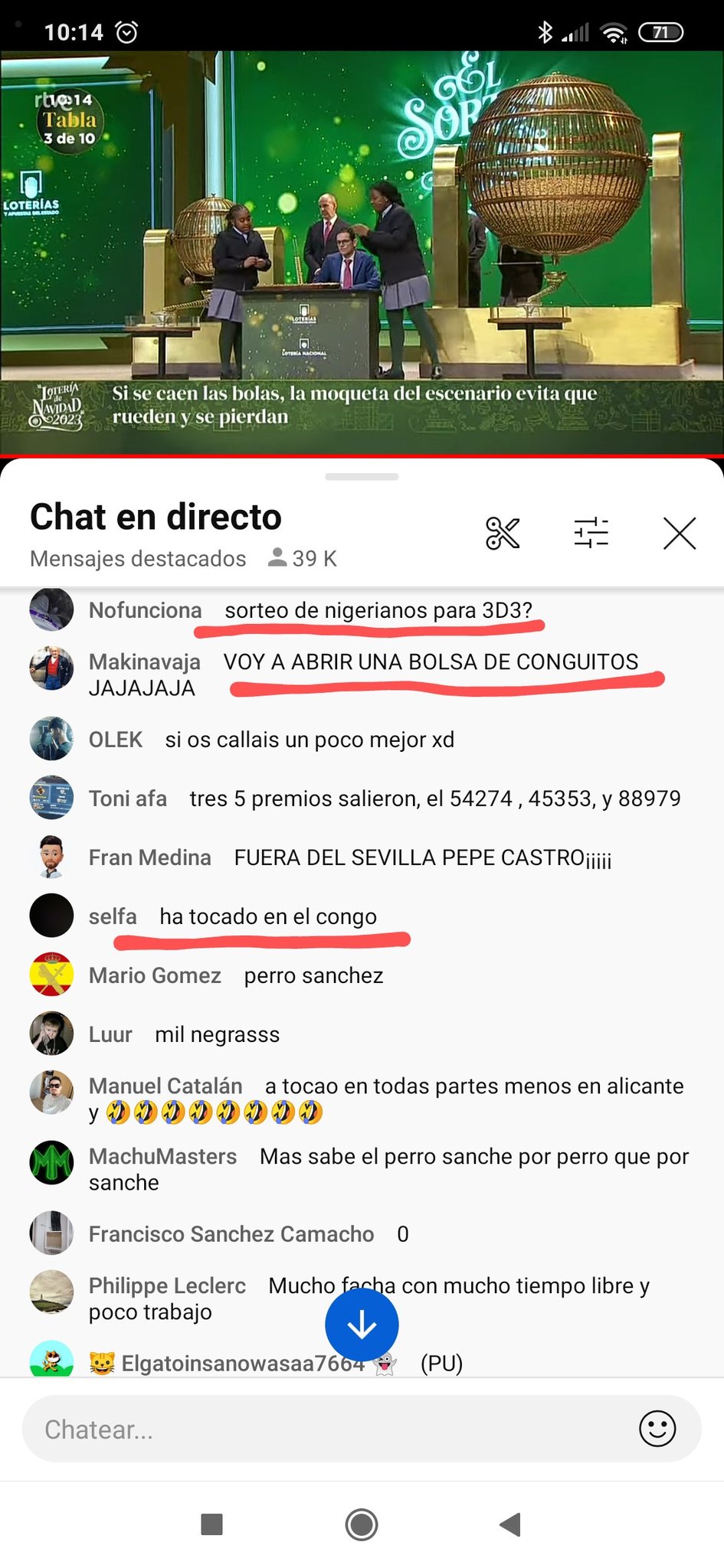Tap the chat panel drag handle
Image resolution: width=724 pixels, height=1568 pixels.
(362, 476)
